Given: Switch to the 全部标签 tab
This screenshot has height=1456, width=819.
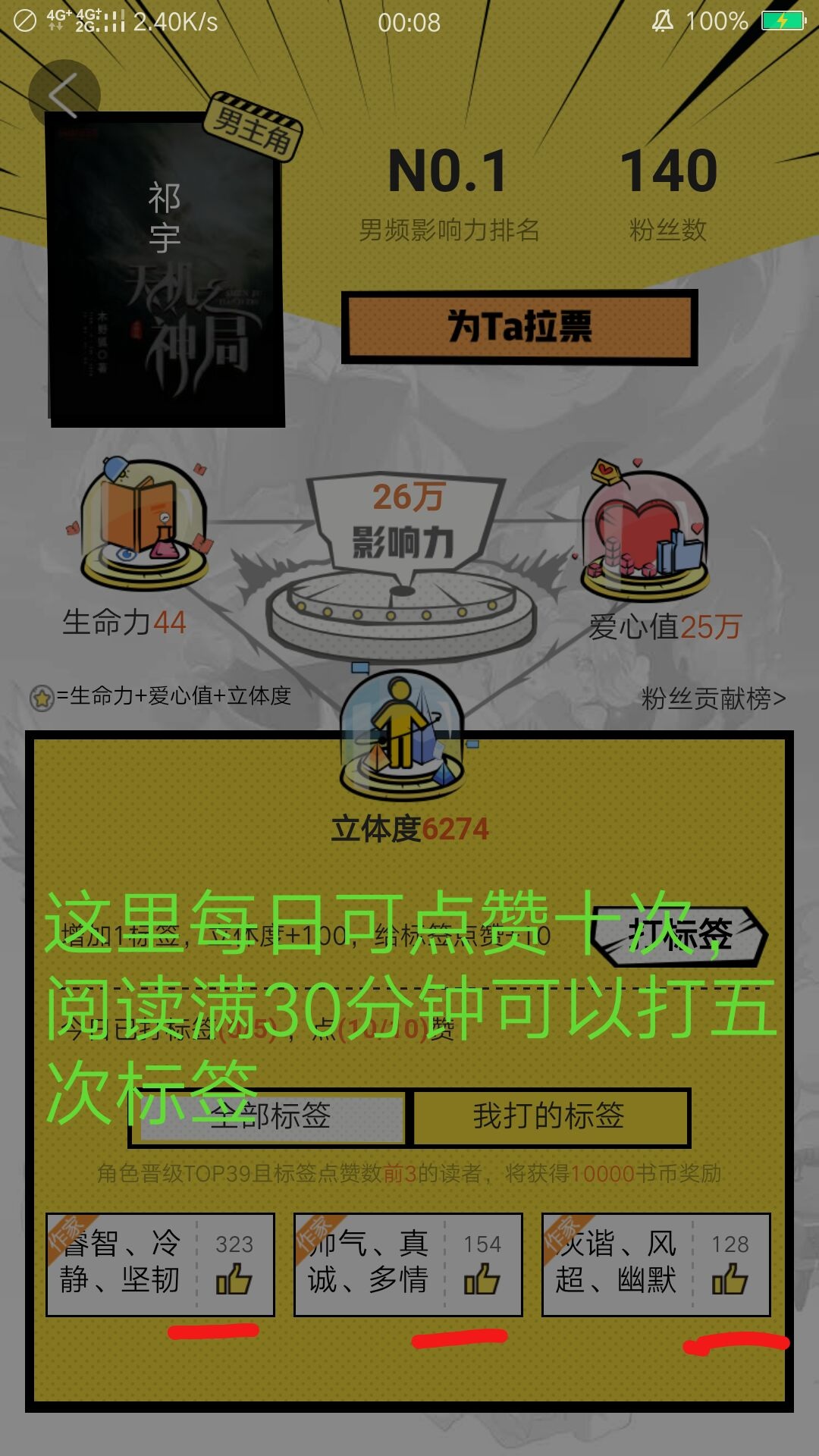Looking at the screenshot, I should click(270, 1117).
